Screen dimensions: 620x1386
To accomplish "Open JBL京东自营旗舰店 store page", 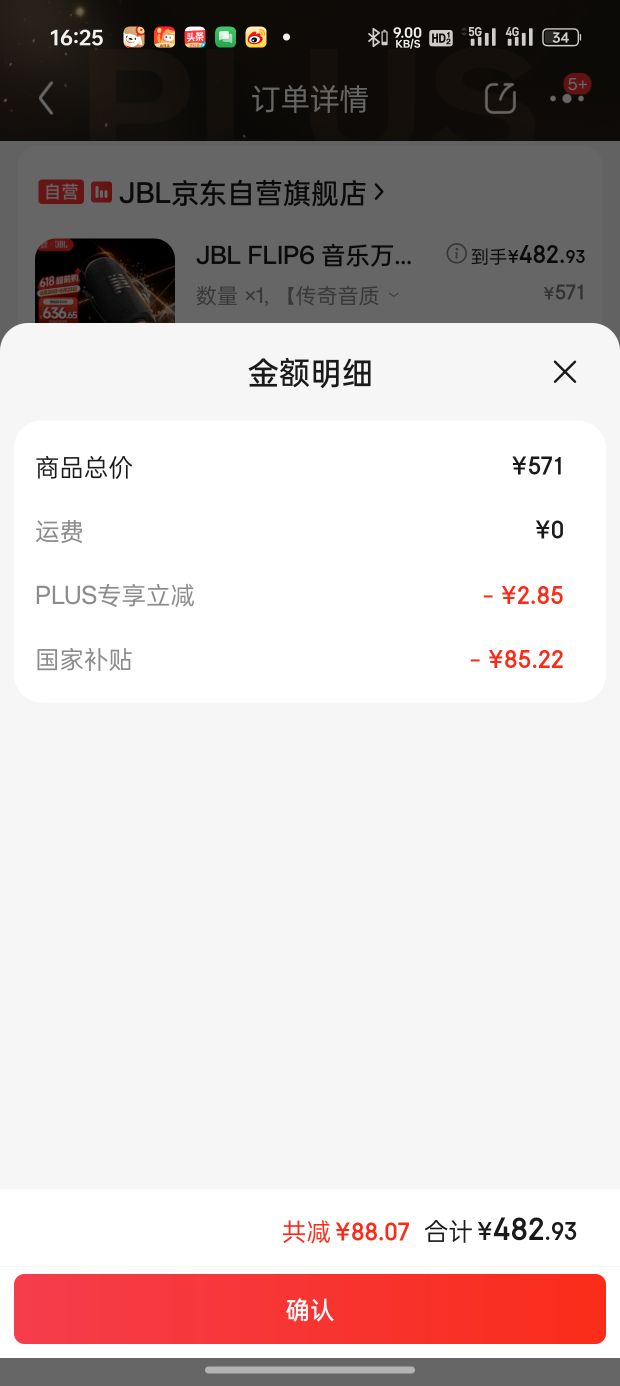I will (x=251, y=192).
